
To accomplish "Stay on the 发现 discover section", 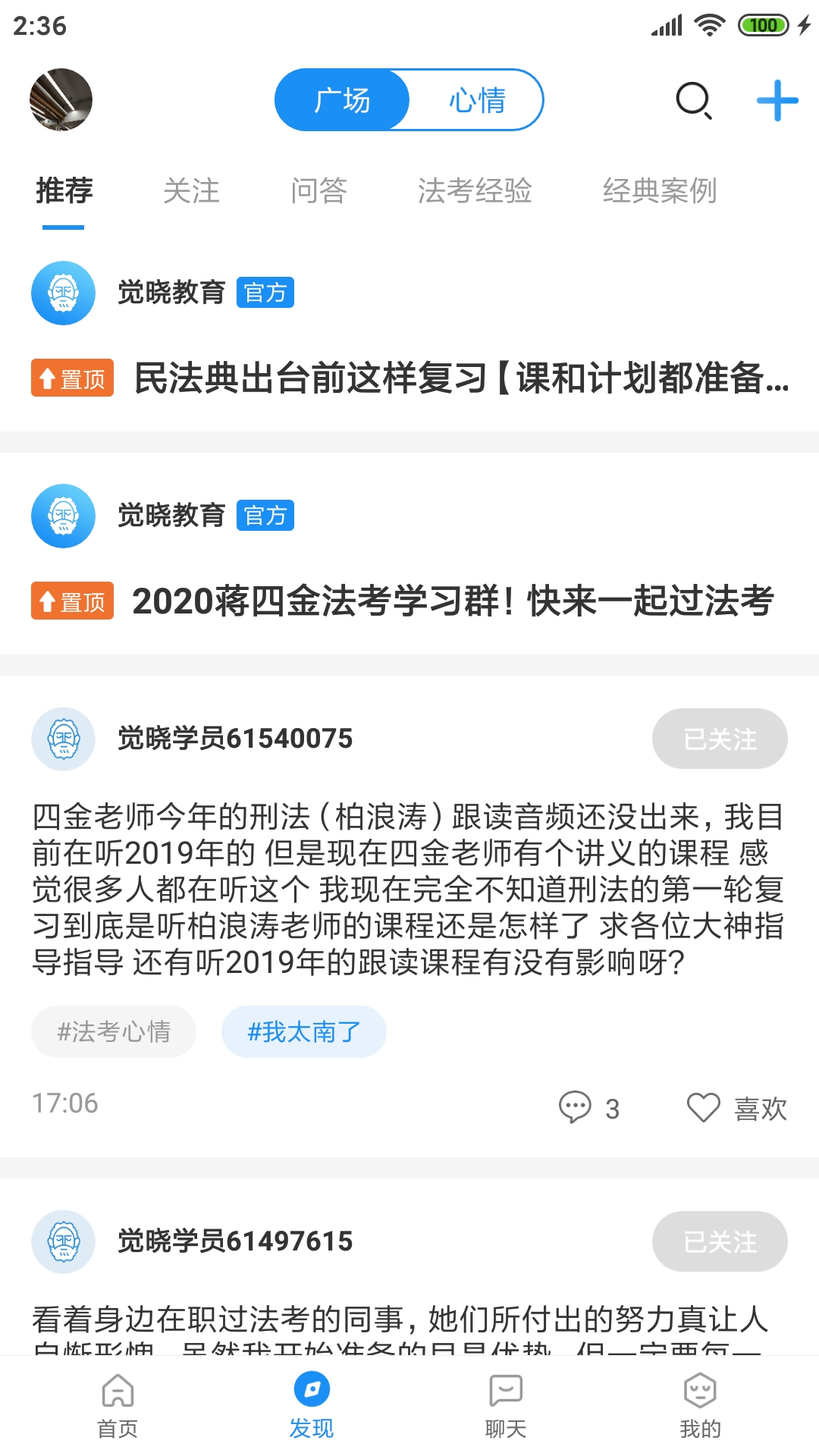I will pyautogui.click(x=311, y=1407).
